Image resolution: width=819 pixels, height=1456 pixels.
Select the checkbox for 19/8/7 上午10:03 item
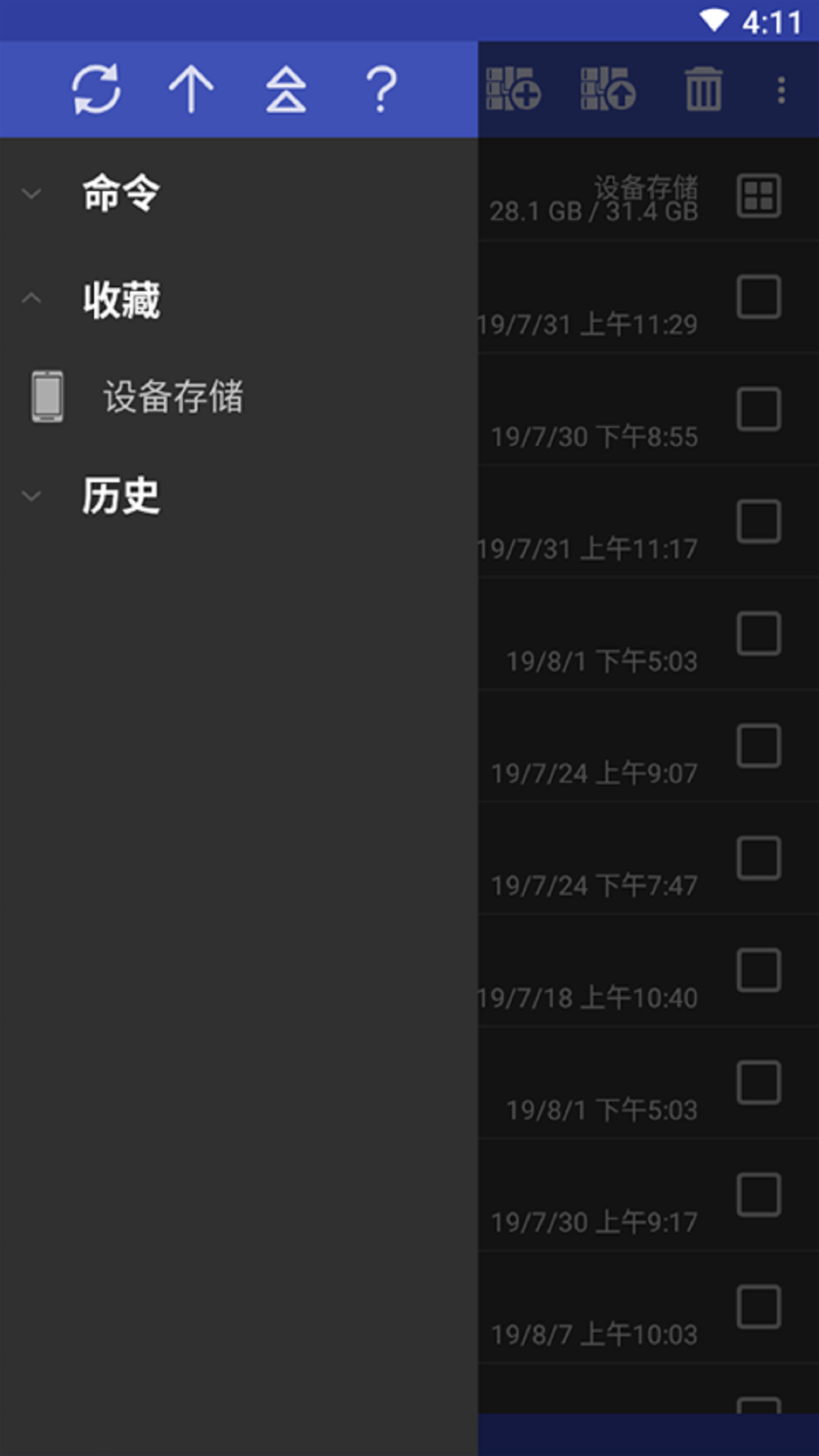tap(758, 1307)
